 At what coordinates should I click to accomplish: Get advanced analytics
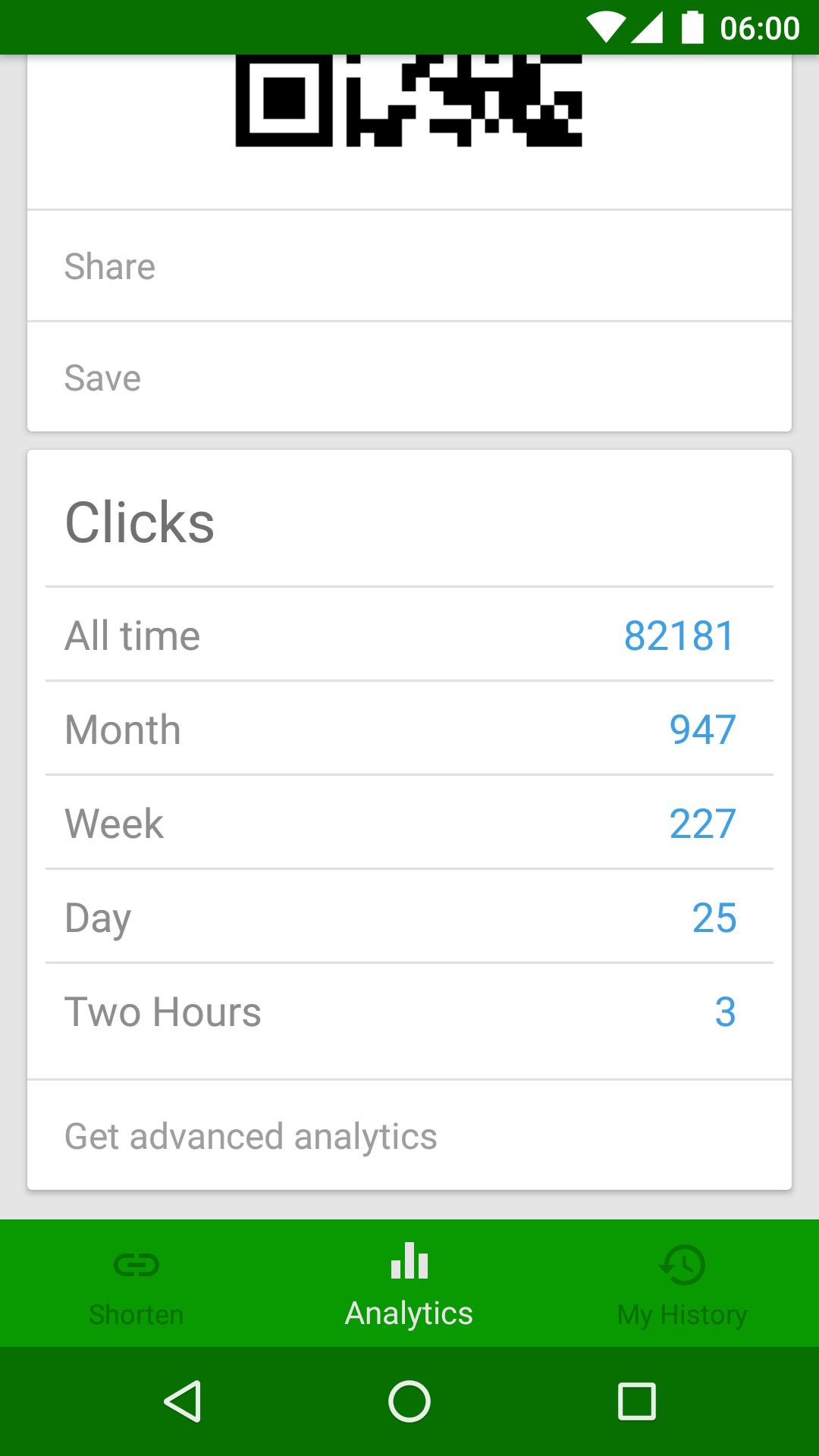click(x=409, y=1136)
